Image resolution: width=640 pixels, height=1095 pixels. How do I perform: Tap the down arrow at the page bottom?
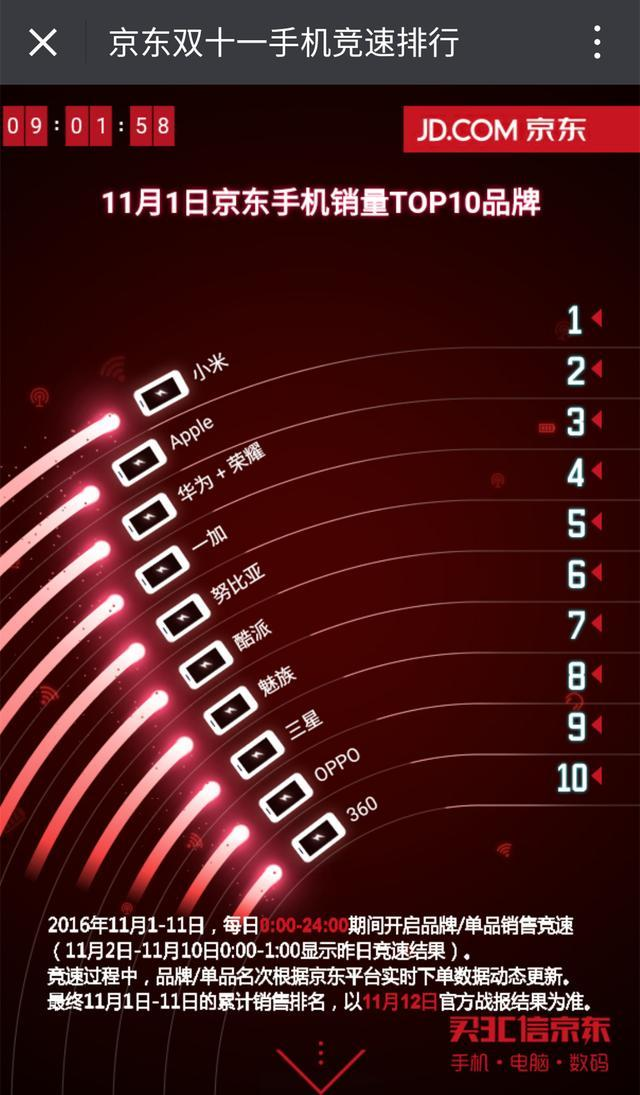tap(320, 1068)
